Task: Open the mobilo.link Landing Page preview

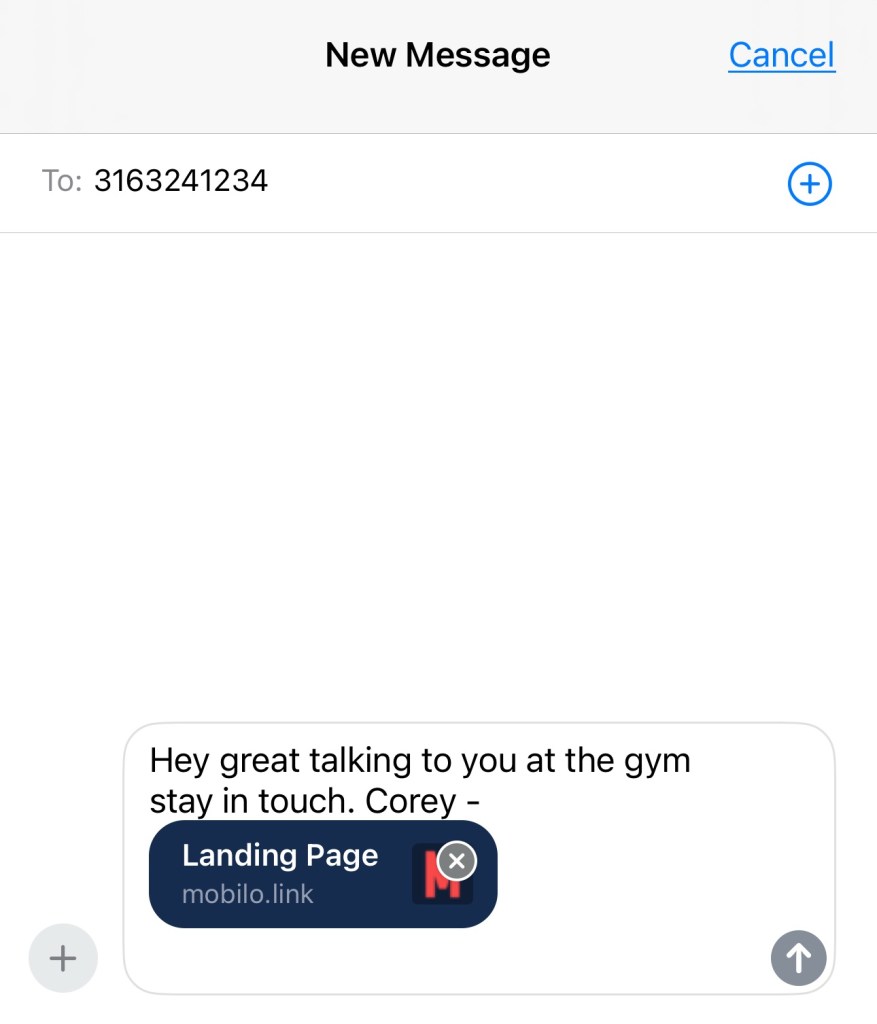Action: click(x=280, y=874)
